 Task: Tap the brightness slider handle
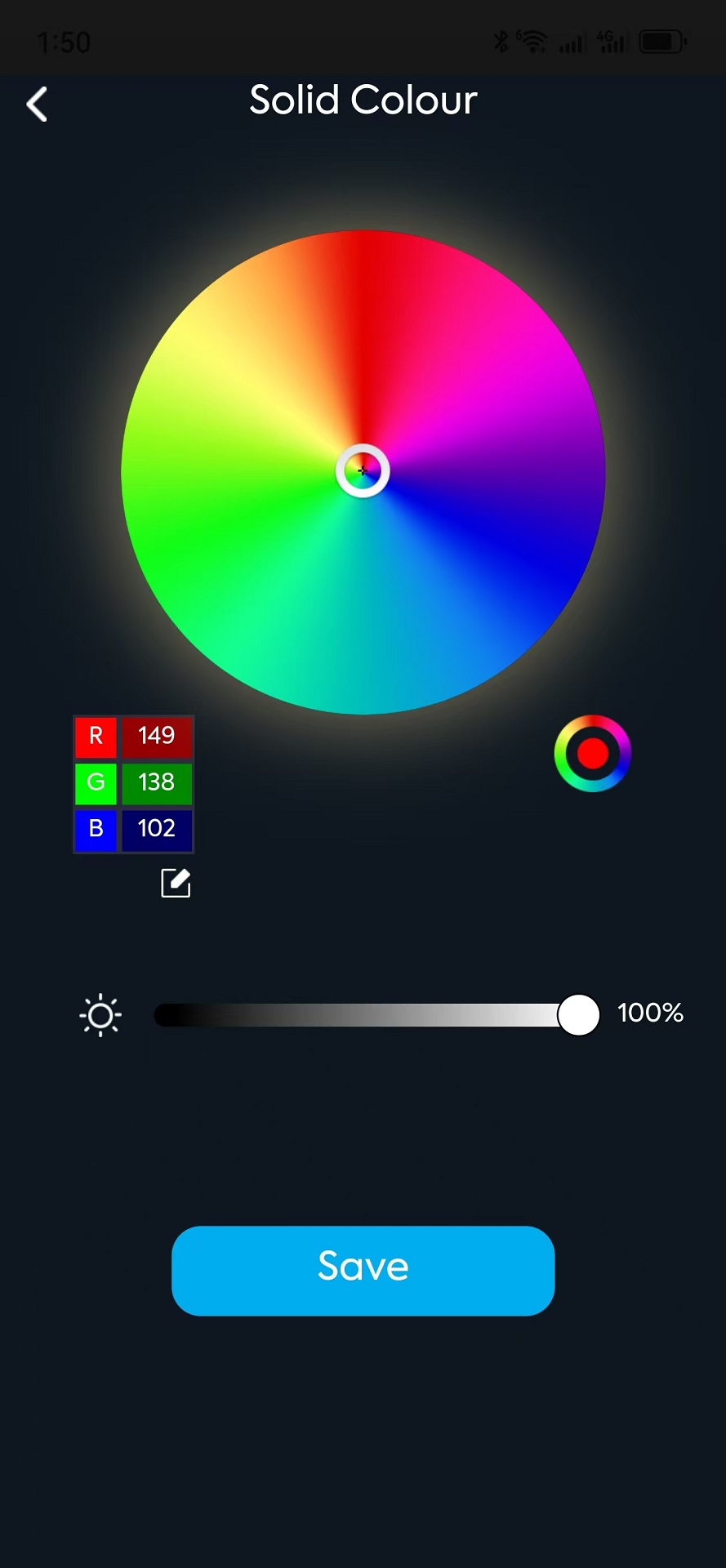[578, 1014]
